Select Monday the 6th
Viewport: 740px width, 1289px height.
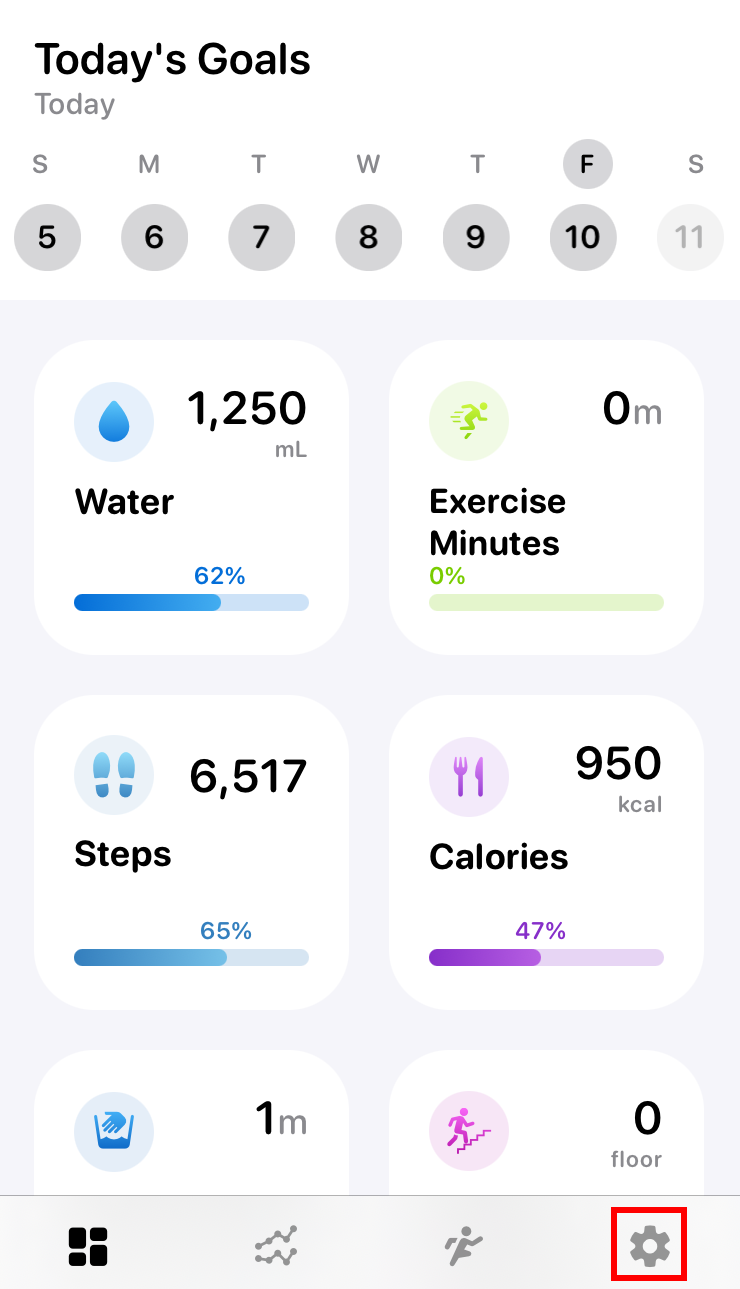point(154,237)
